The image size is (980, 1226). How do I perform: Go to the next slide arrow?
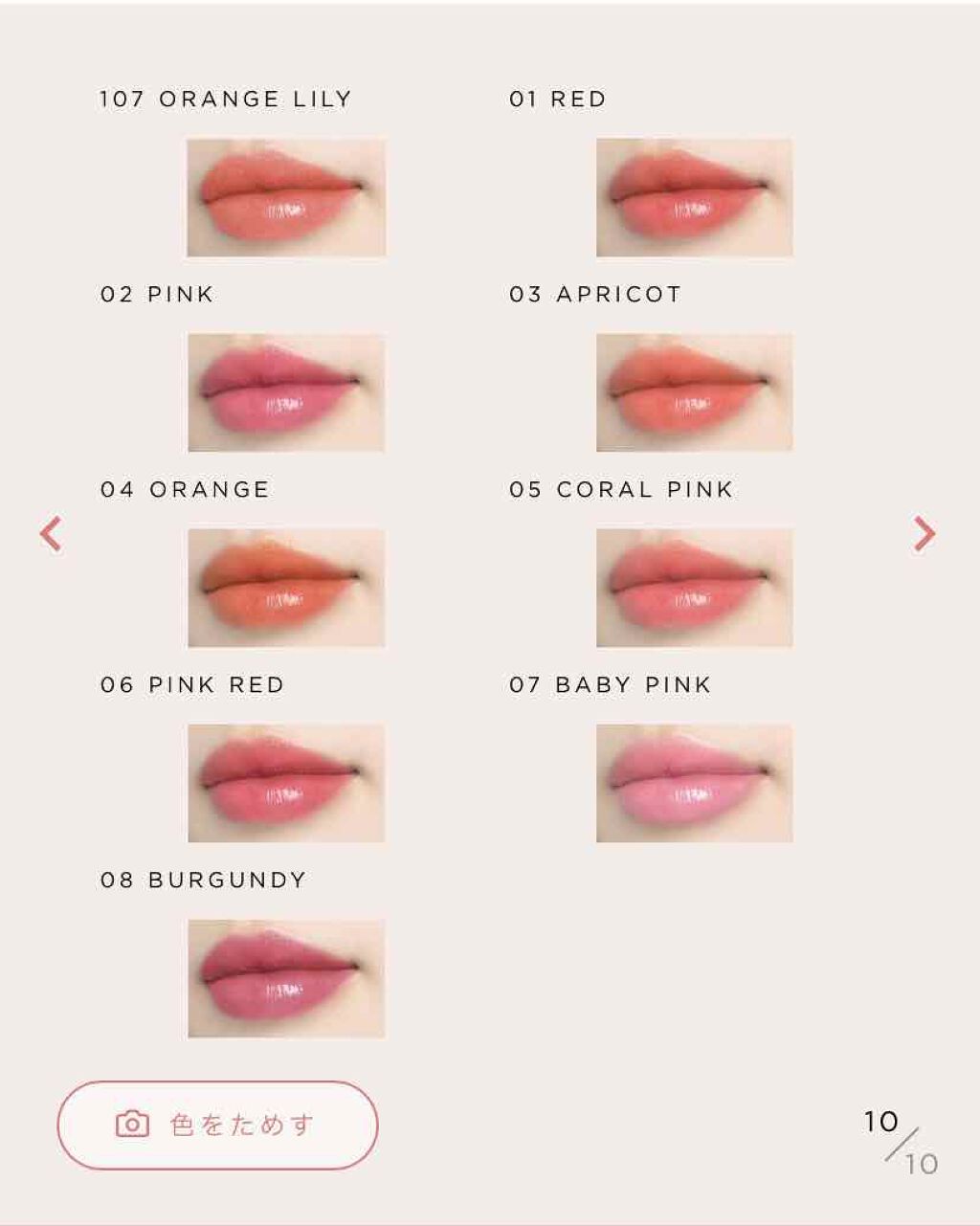pyautogui.click(x=924, y=534)
